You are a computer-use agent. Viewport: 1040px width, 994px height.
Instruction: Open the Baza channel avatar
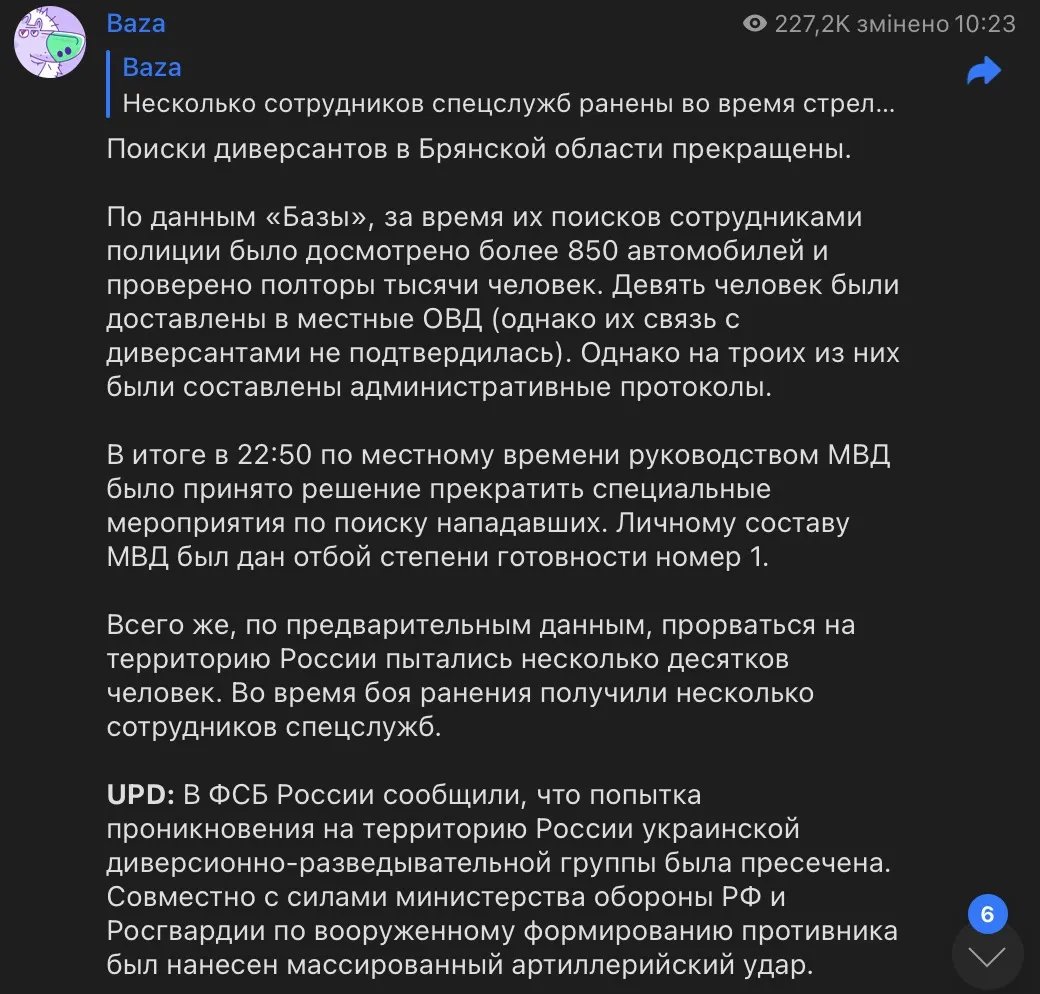[49, 41]
